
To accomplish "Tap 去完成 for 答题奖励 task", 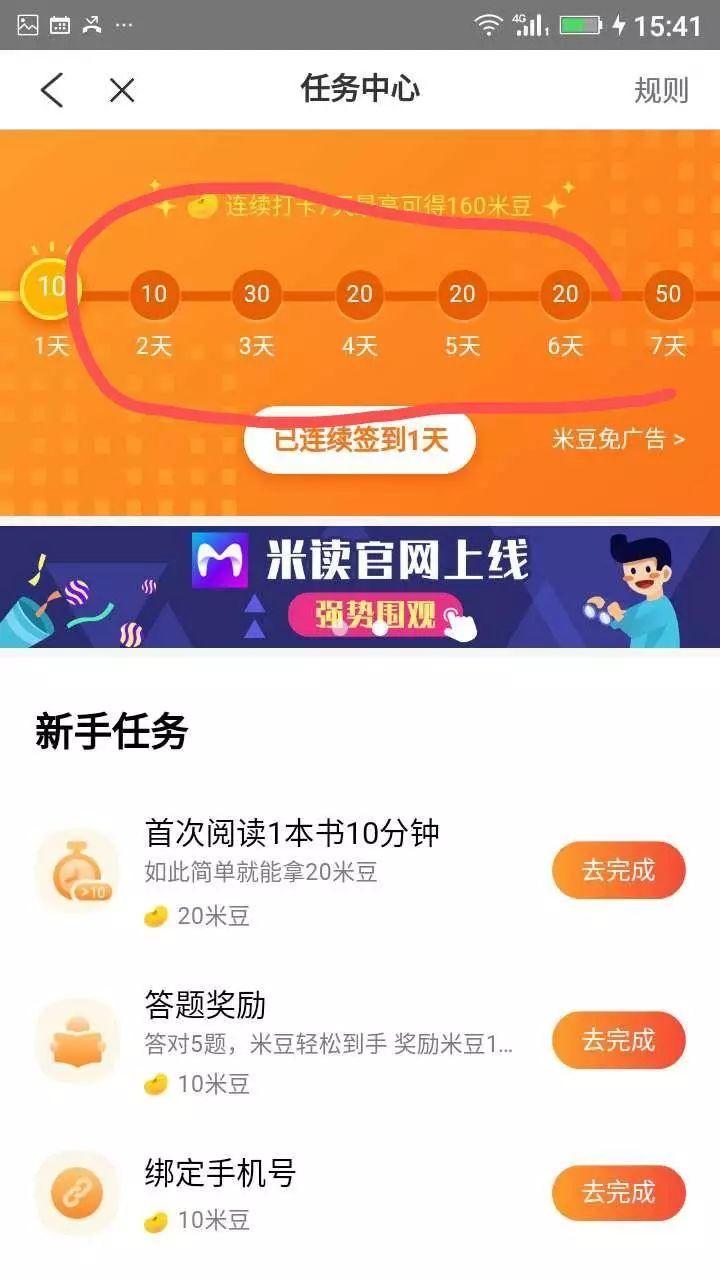I will (x=618, y=1040).
